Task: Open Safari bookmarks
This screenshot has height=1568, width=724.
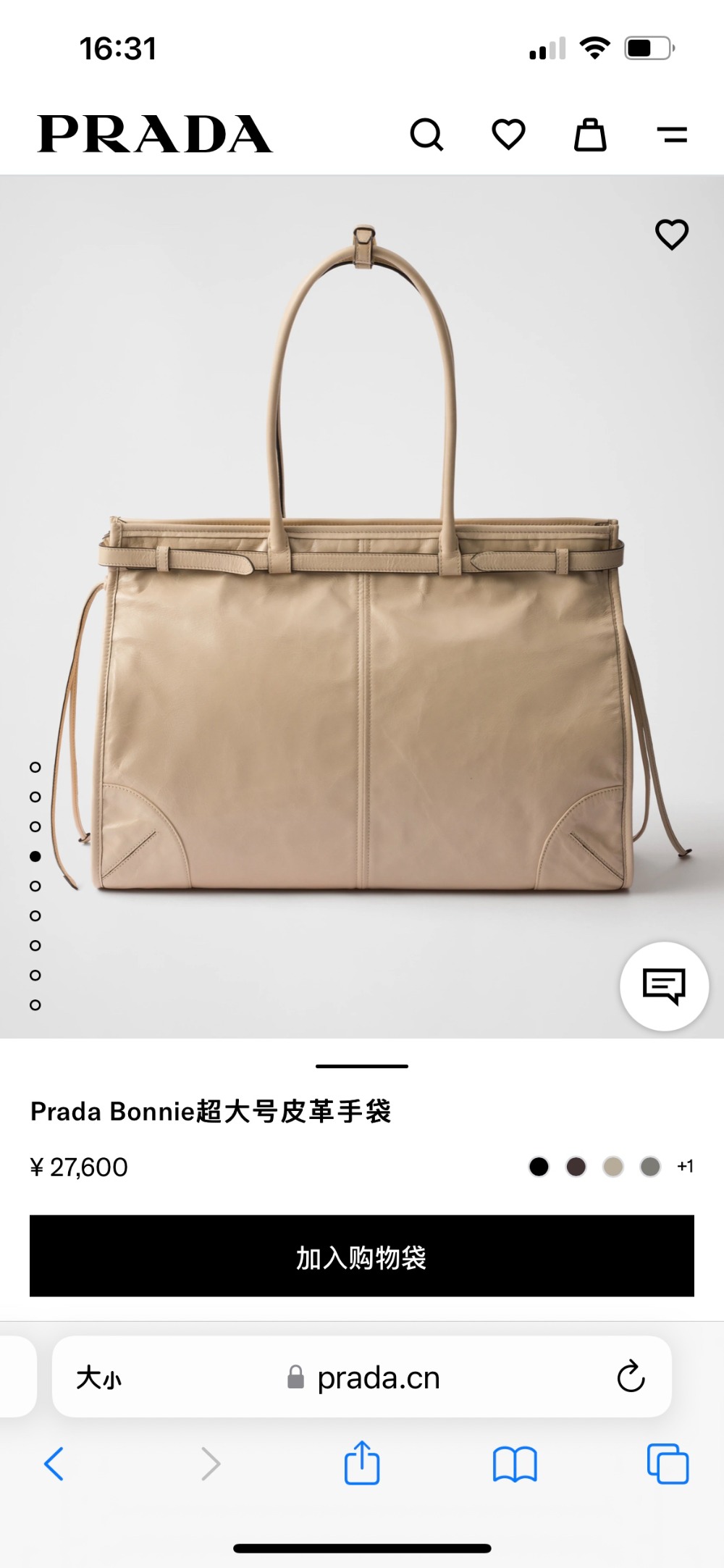Action: tap(514, 1464)
